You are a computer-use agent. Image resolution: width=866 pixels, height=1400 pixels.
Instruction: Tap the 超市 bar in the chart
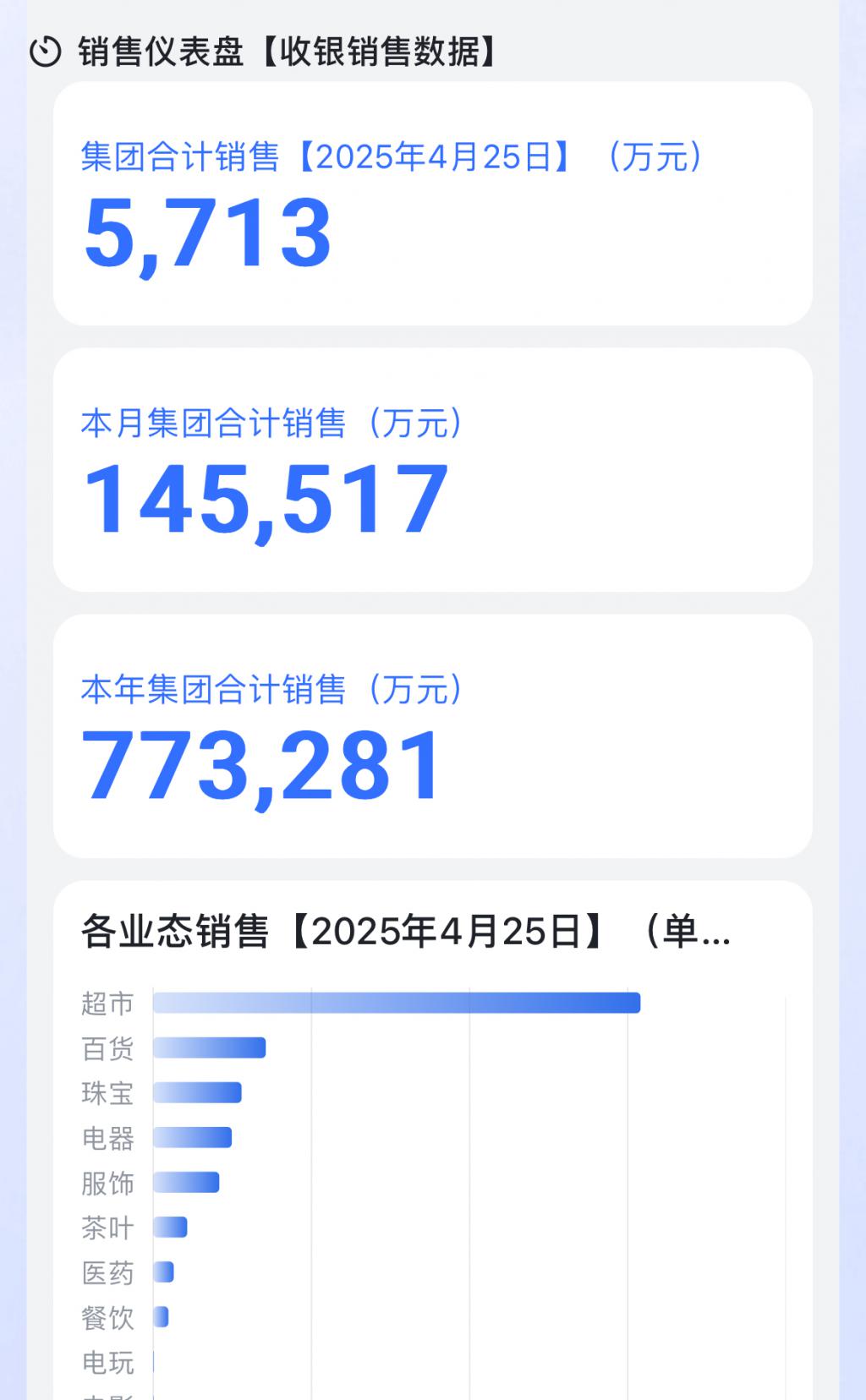[x=397, y=1003]
